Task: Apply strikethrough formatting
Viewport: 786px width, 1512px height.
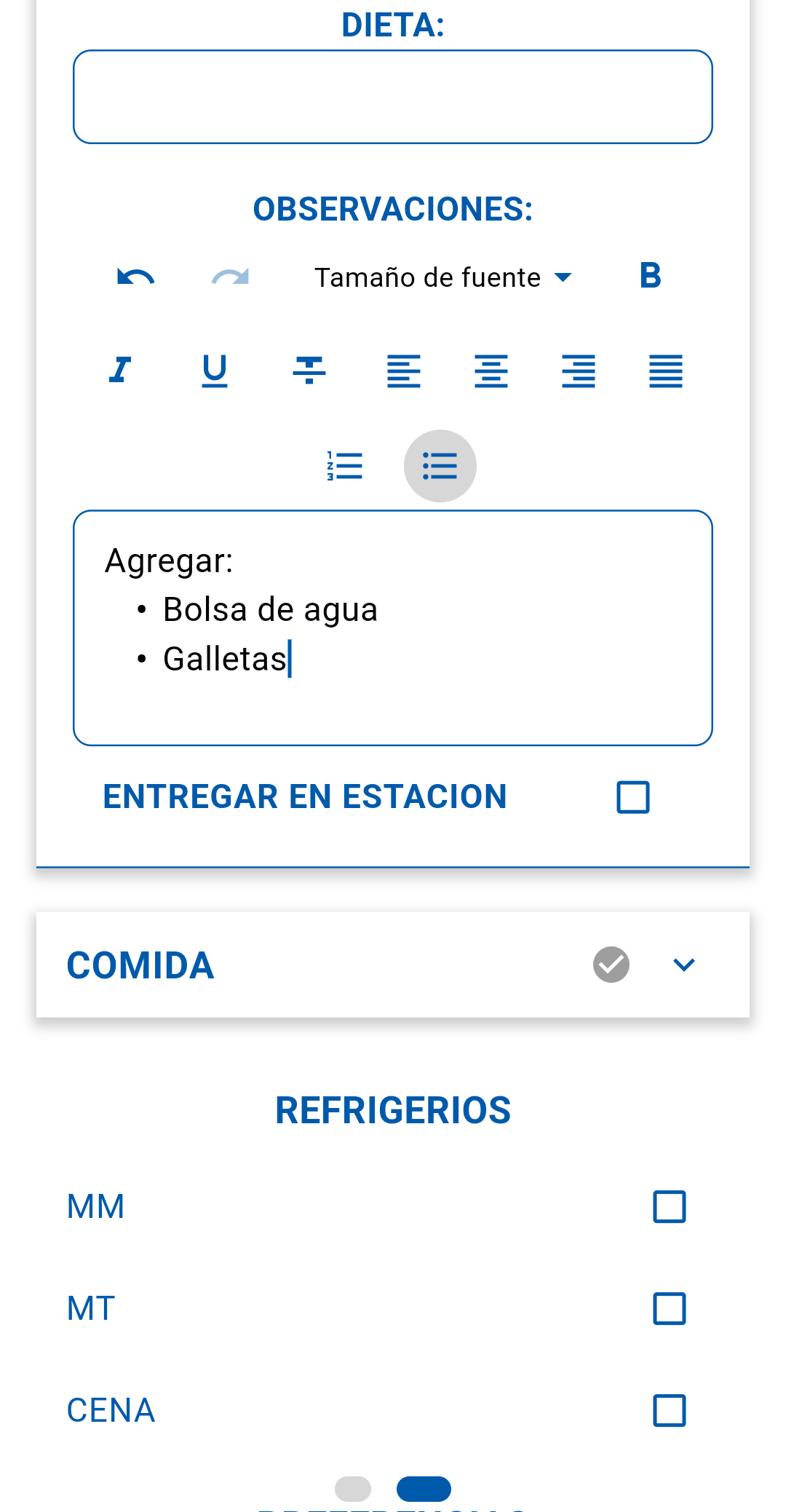Action: pos(309,371)
